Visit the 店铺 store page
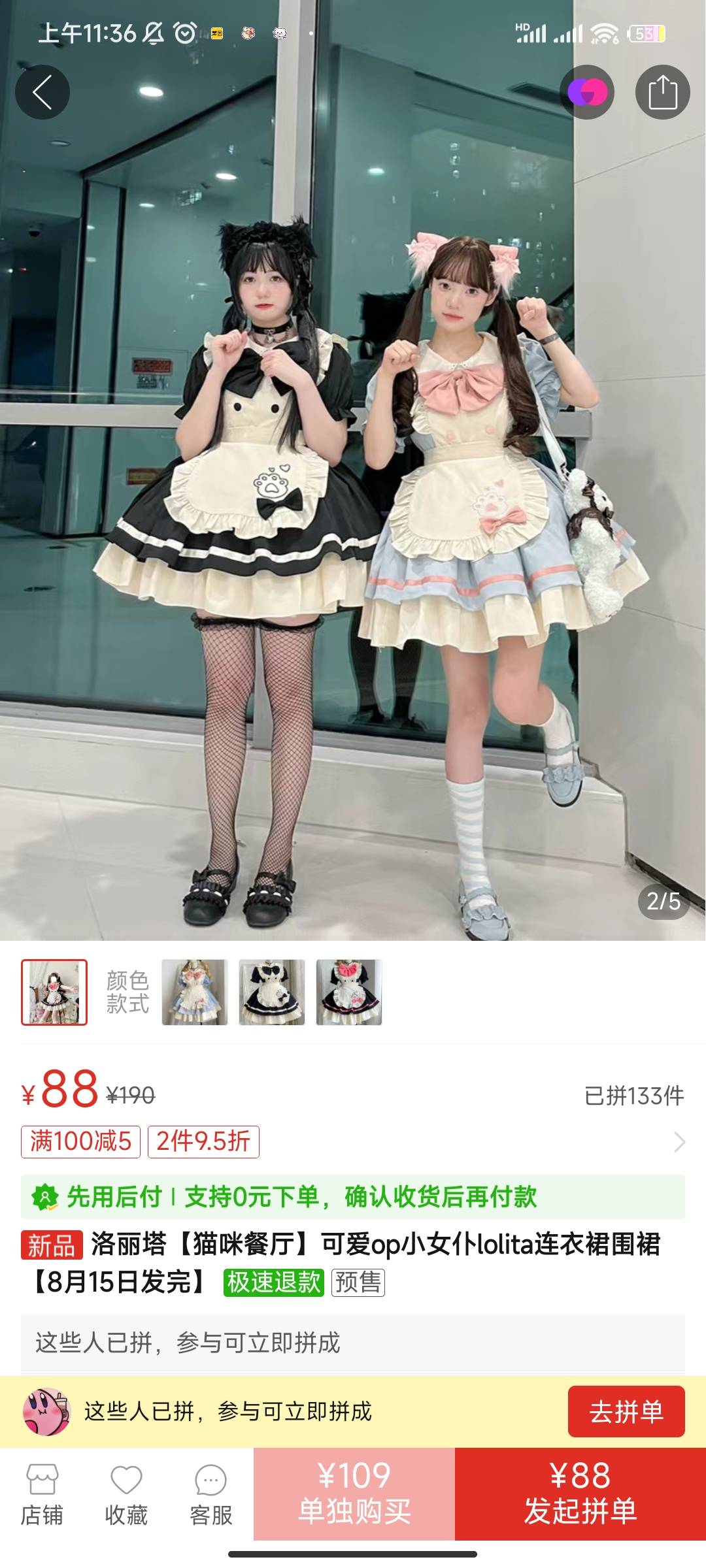The height and width of the screenshot is (1568, 706). [x=42, y=1495]
